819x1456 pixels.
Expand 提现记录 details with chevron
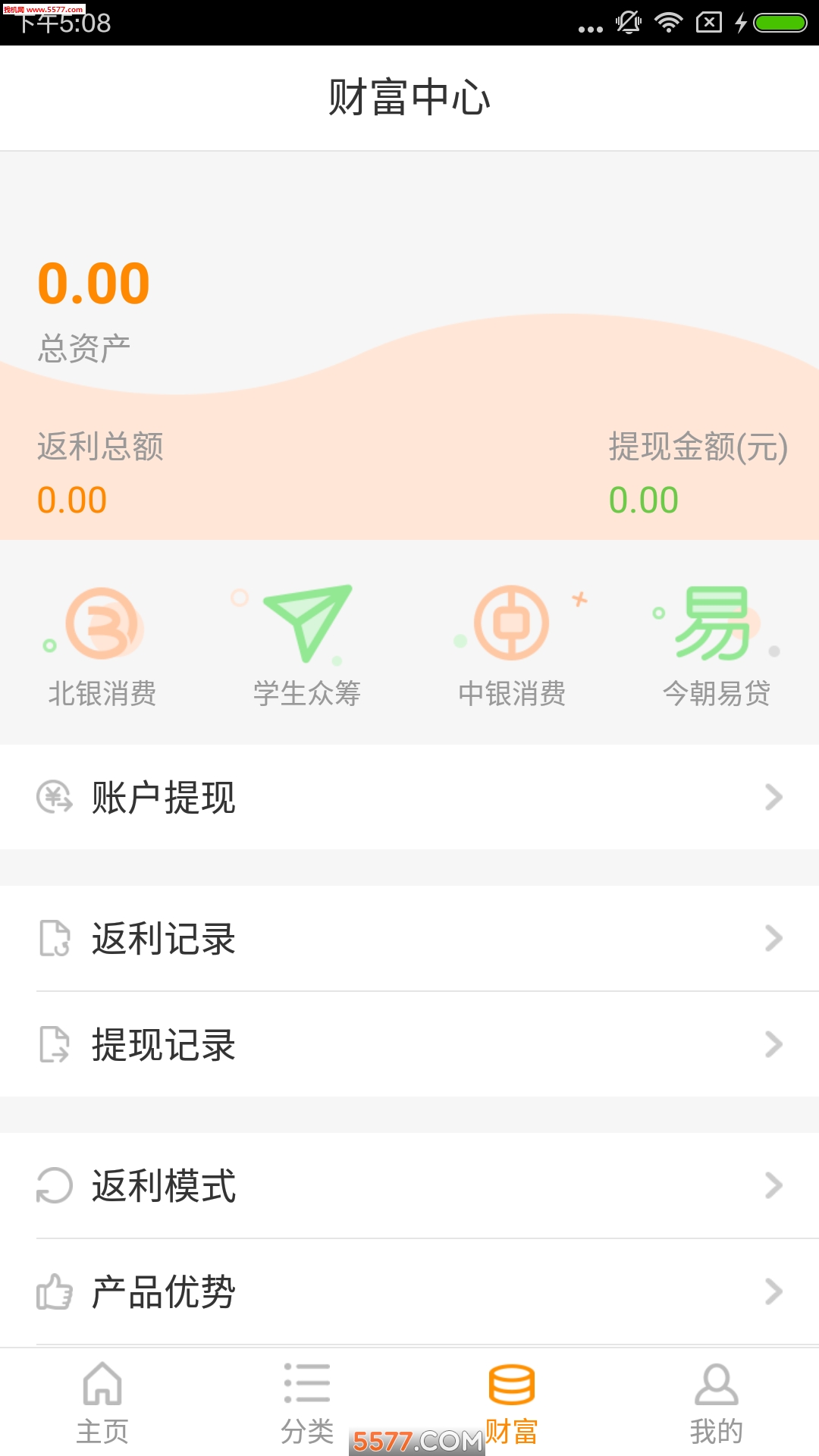tap(775, 1045)
